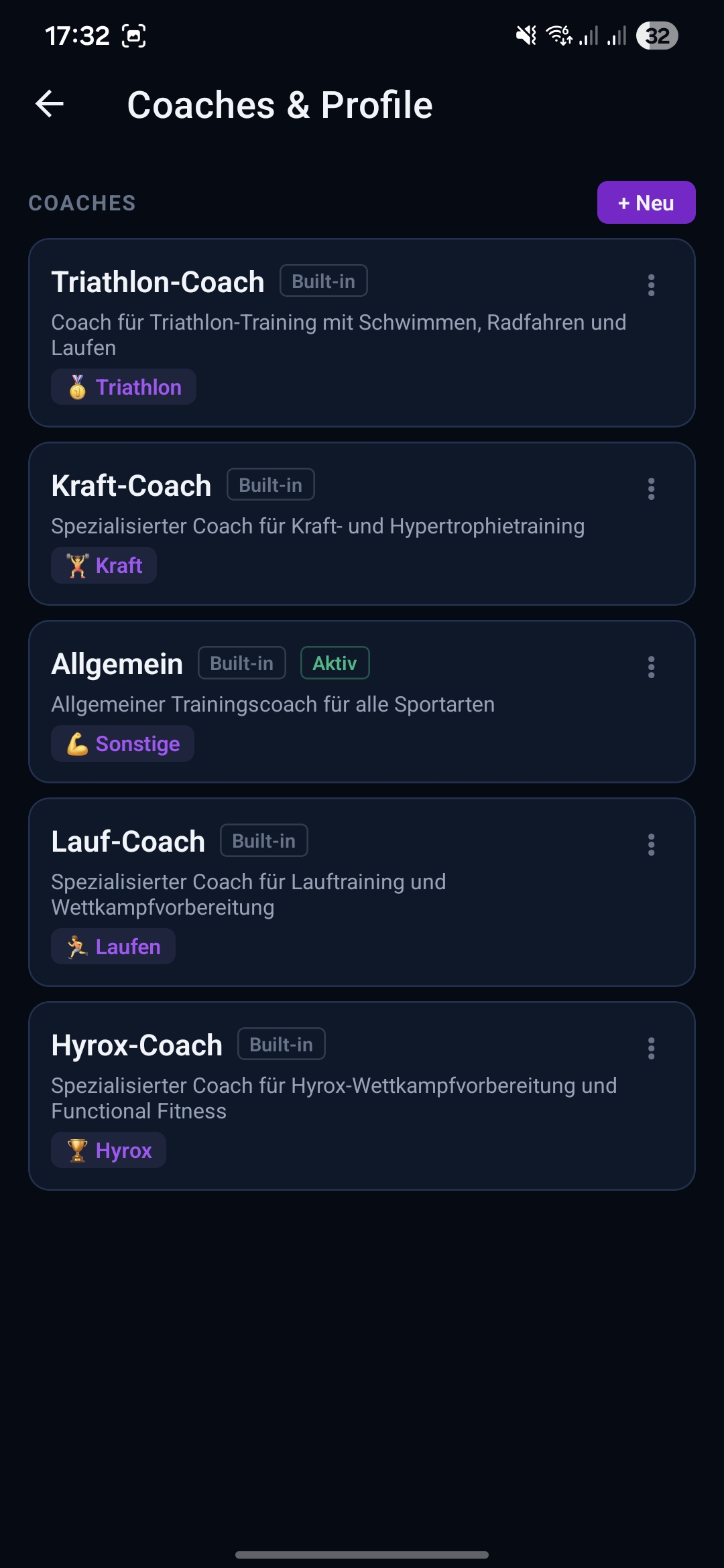Tap the weightlifter icon on the Kraft tag
This screenshot has width=724, height=1568.
click(x=76, y=565)
